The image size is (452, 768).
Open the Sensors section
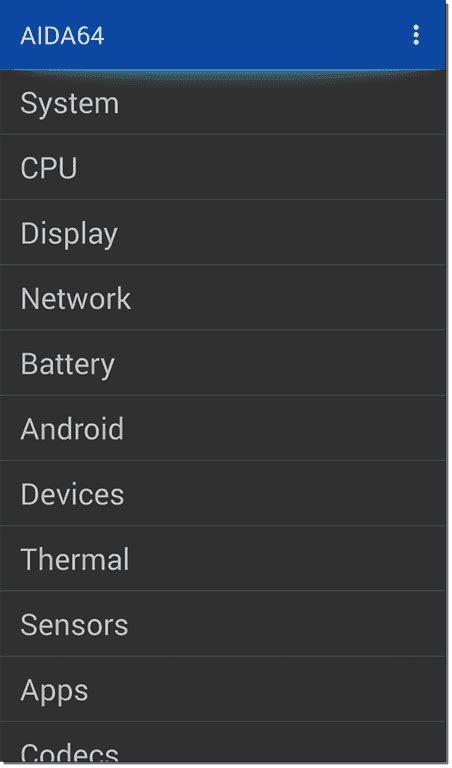[x=223, y=624]
